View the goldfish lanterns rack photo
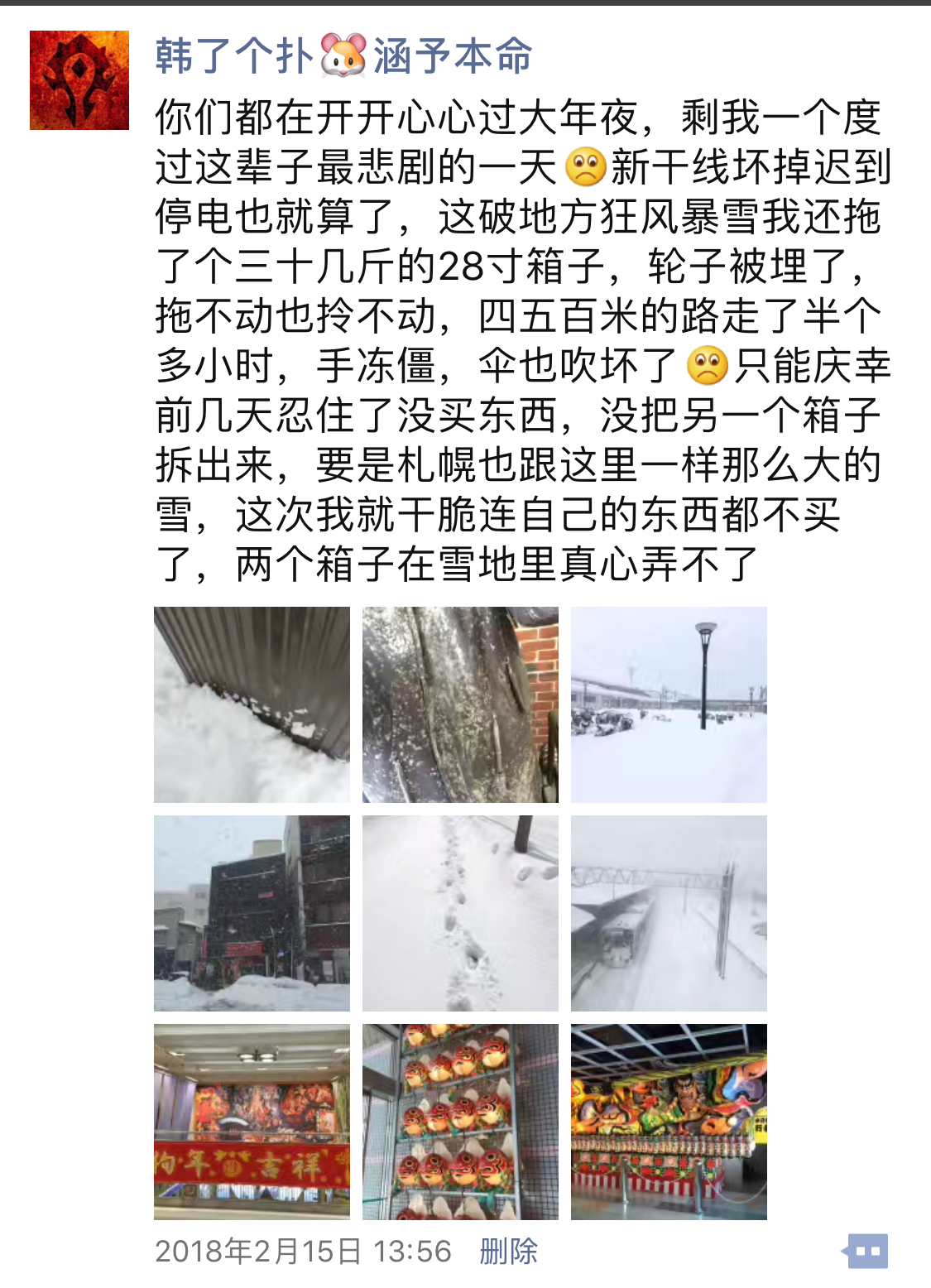 [x=460, y=1122]
